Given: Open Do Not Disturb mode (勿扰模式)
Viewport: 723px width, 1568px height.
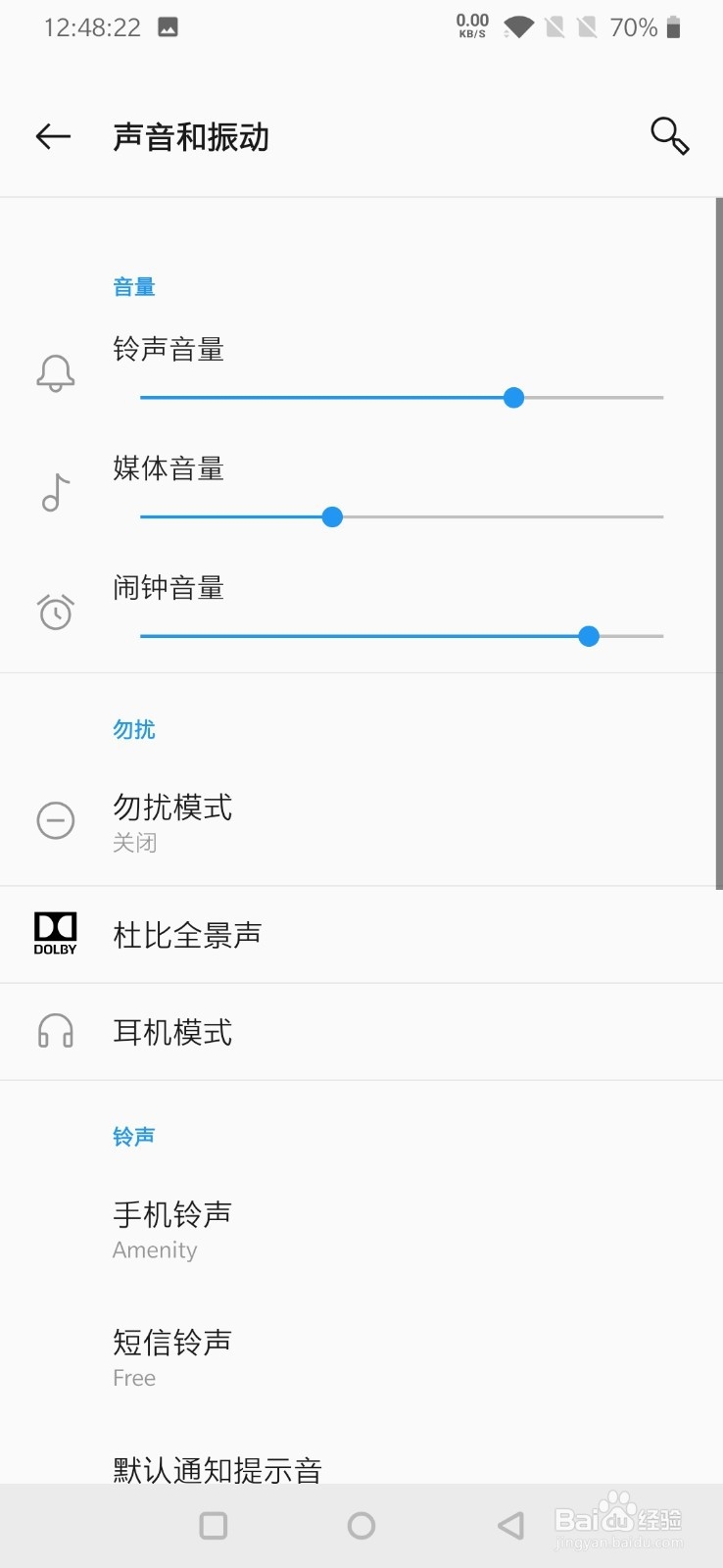Looking at the screenshot, I should [361, 822].
